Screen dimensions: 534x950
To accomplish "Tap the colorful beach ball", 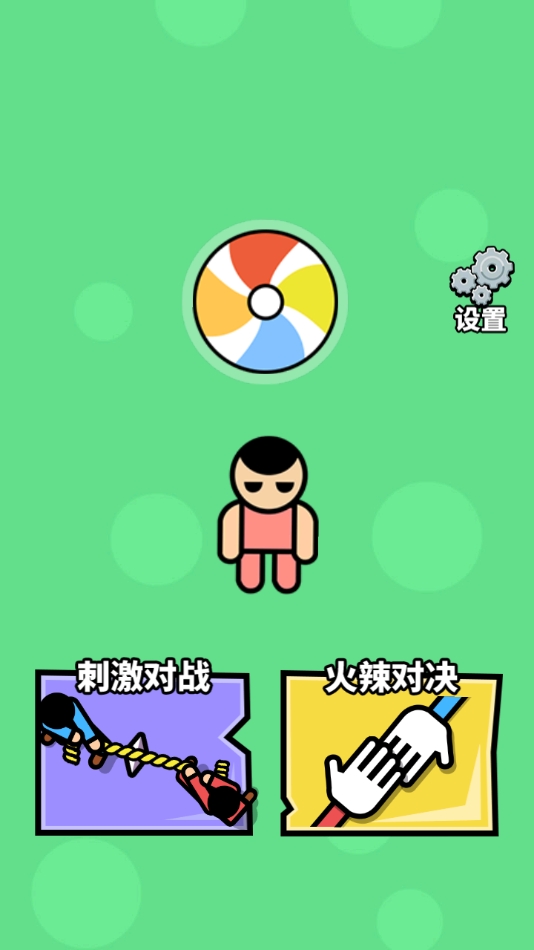I will (265, 302).
